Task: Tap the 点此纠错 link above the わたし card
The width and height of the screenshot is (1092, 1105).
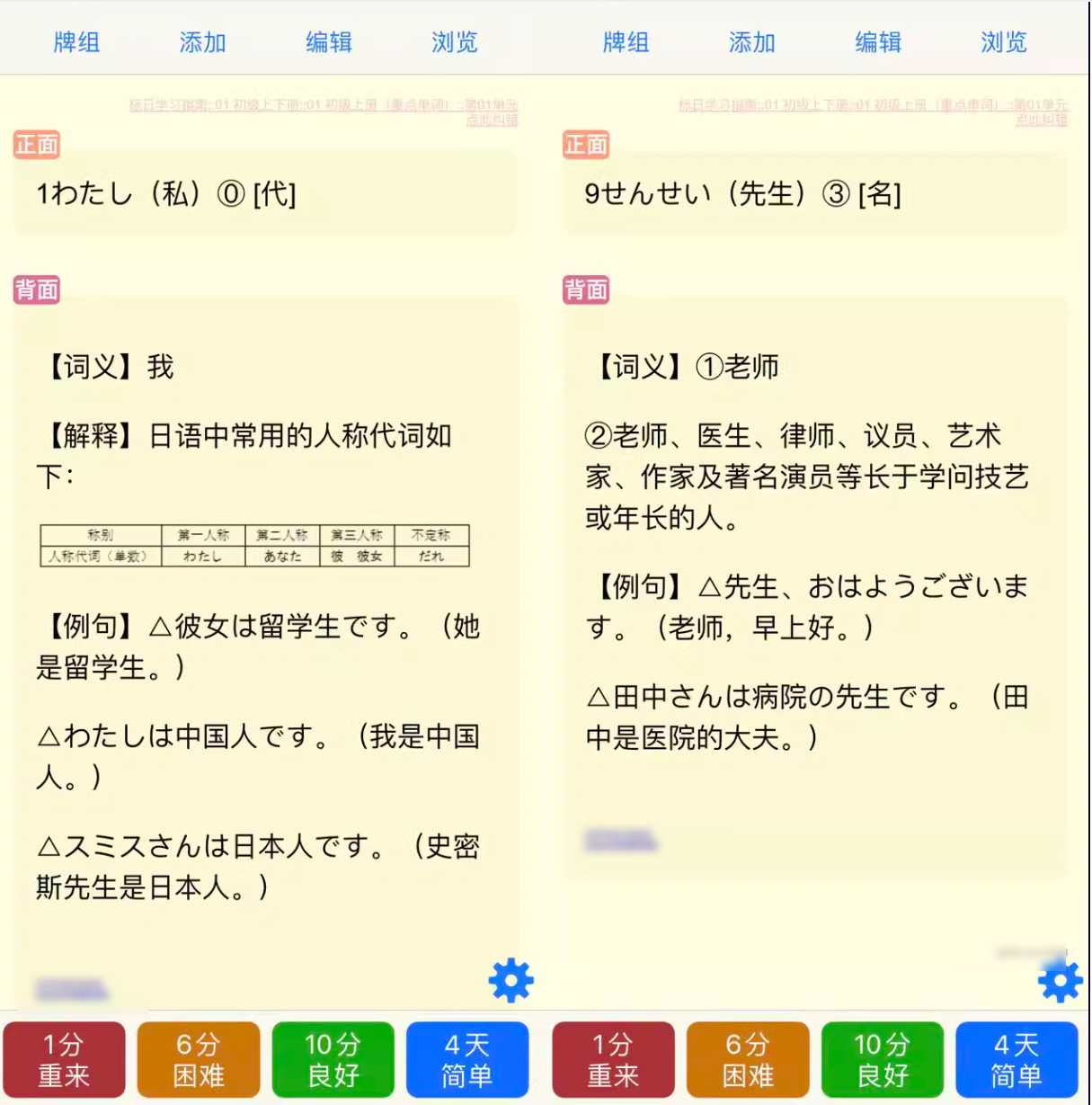Action: click(492, 120)
